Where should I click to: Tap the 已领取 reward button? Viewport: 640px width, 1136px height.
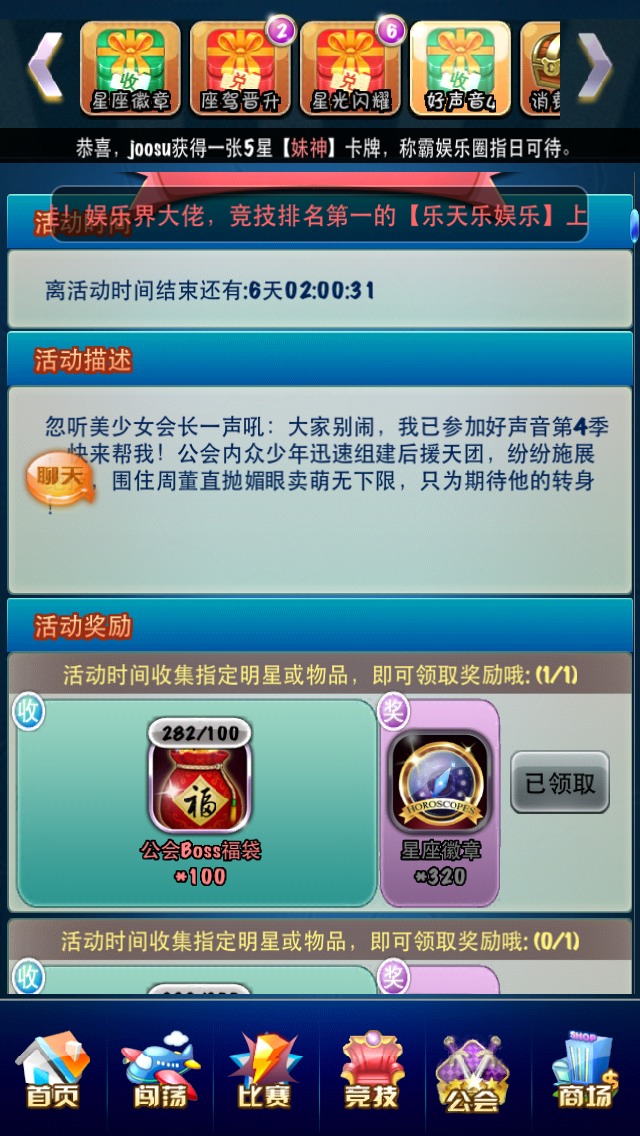(560, 783)
